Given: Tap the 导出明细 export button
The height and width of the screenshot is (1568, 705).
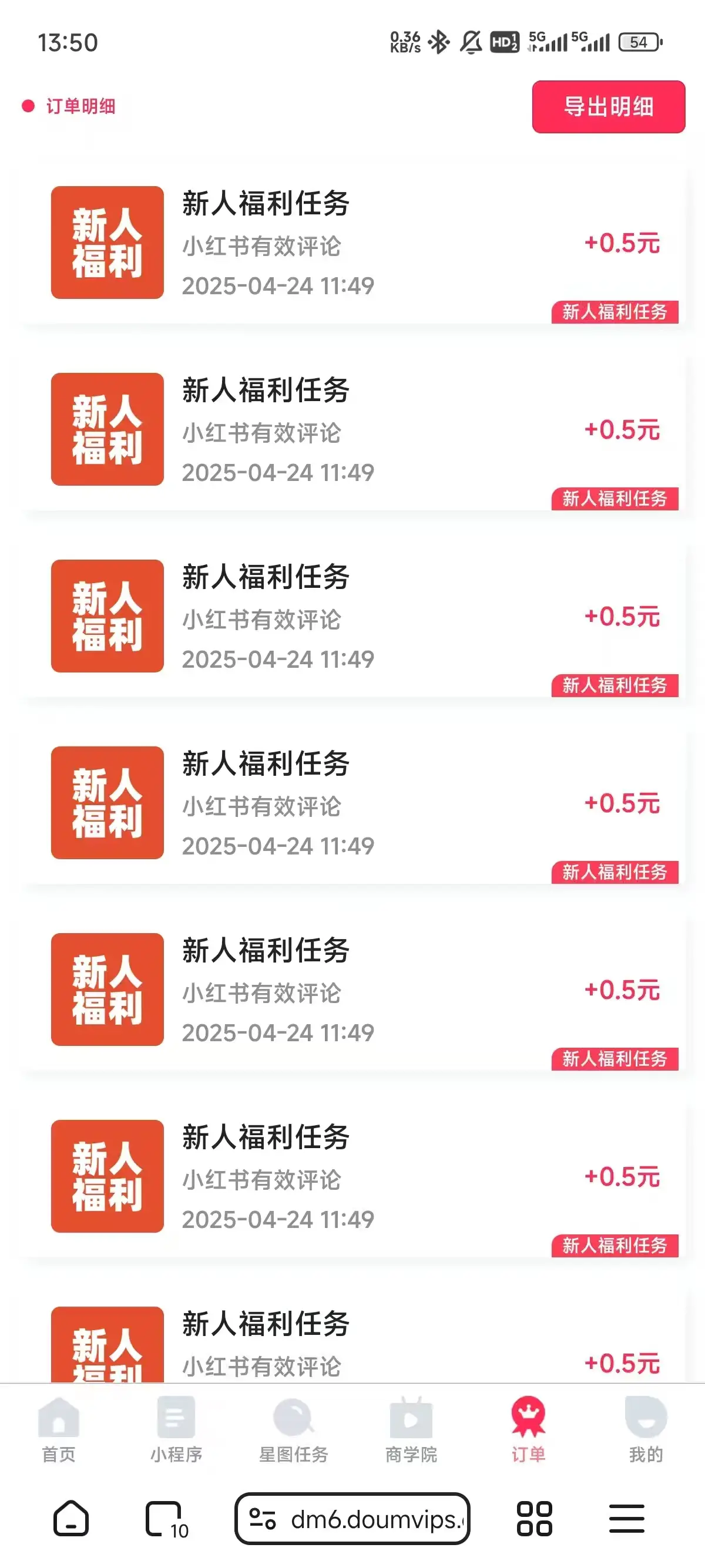Looking at the screenshot, I should (607, 108).
